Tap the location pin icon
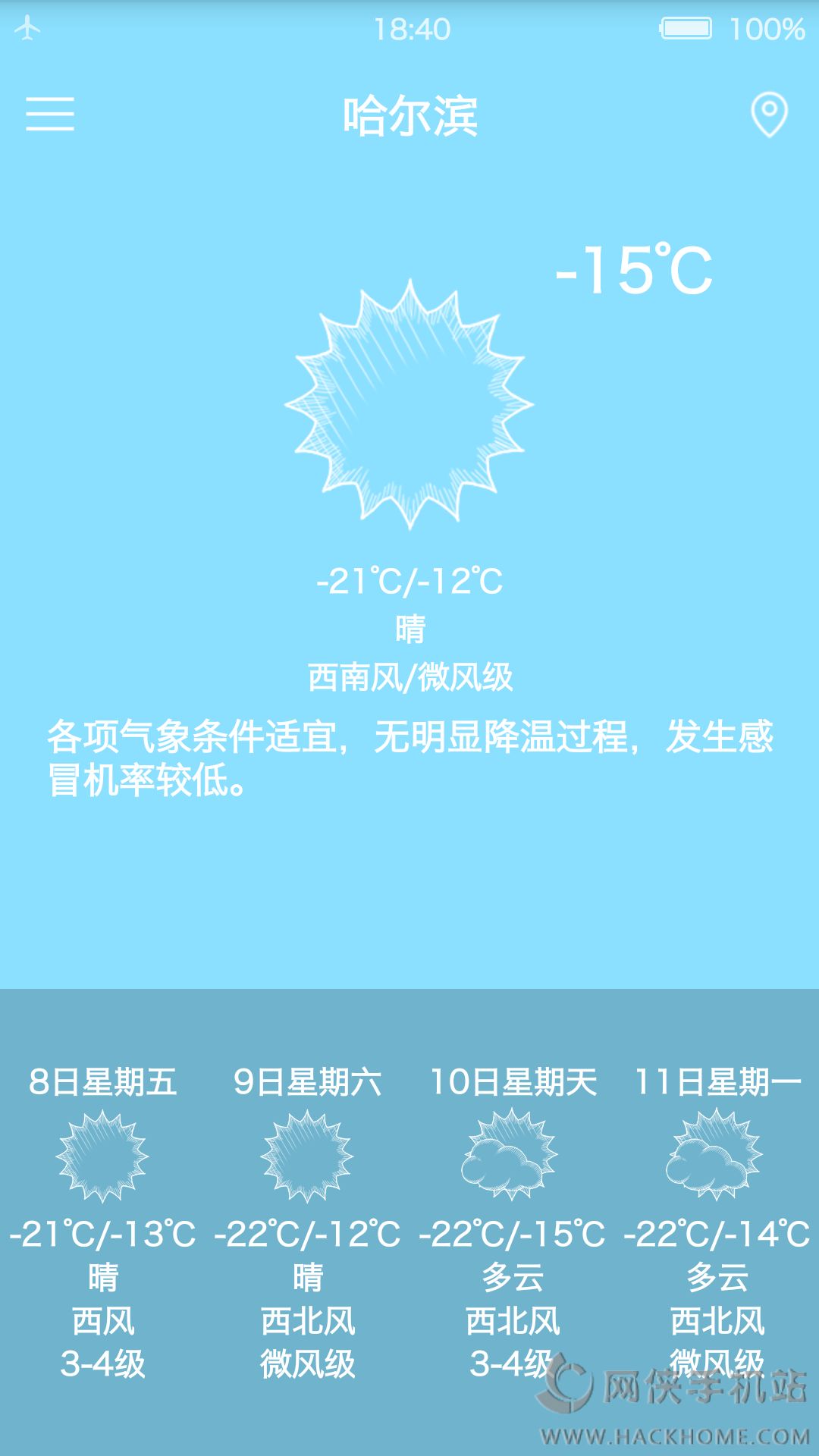Viewport: 819px width, 1456px height. pyautogui.click(x=769, y=115)
